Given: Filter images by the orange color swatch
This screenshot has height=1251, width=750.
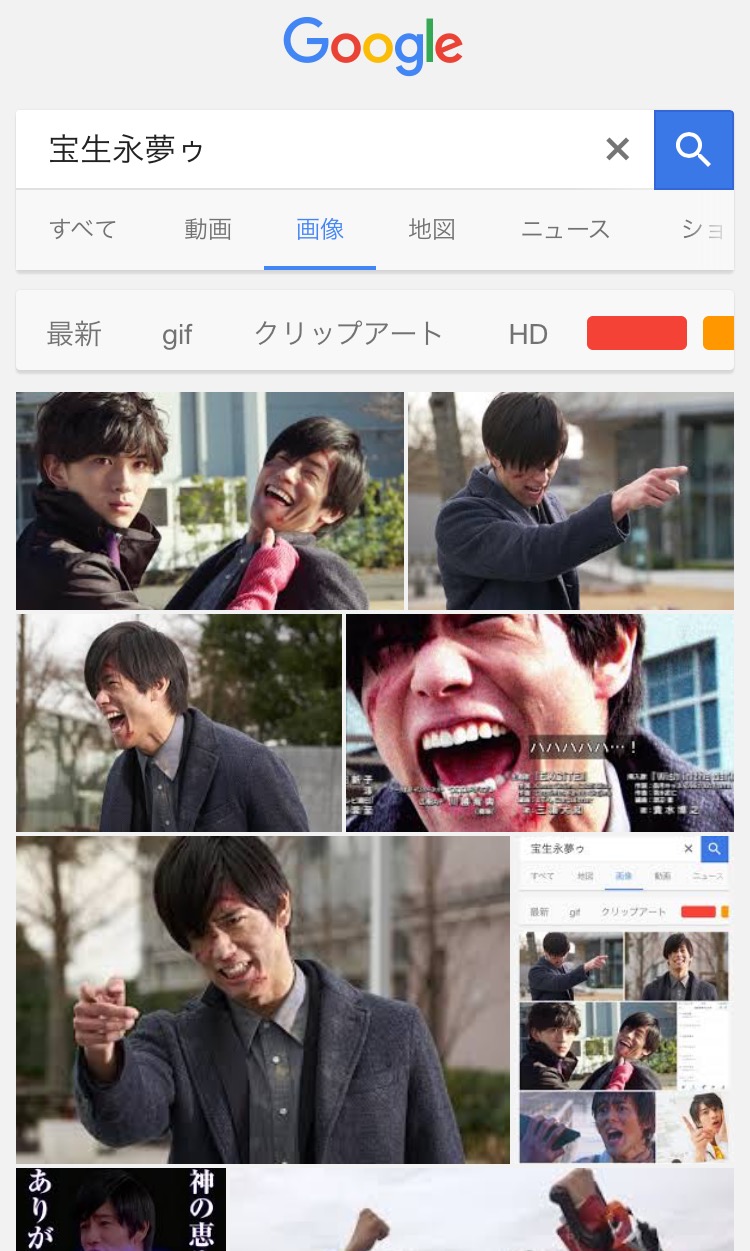Looking at the screenshot, I should tap(719, 333).
